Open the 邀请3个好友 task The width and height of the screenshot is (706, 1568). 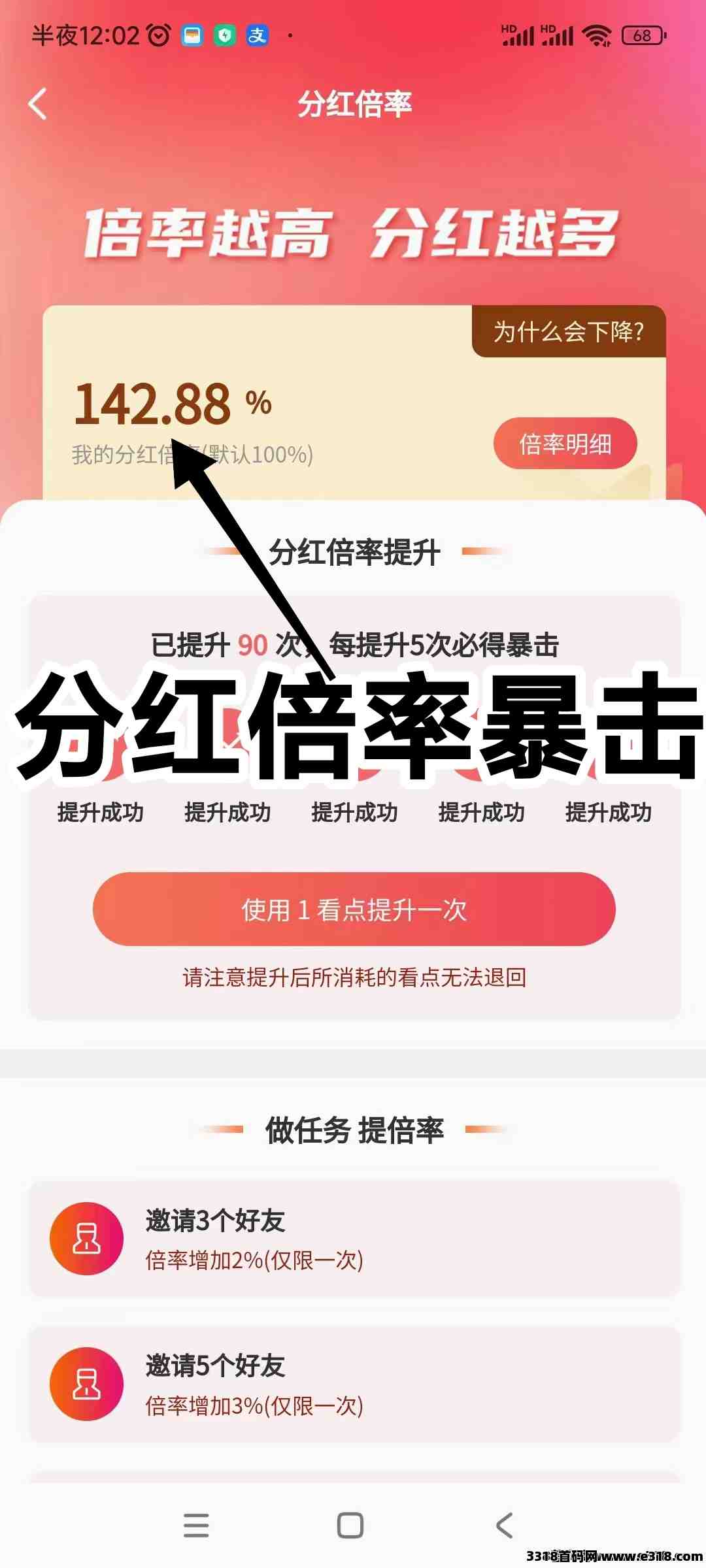(354, 1239)
